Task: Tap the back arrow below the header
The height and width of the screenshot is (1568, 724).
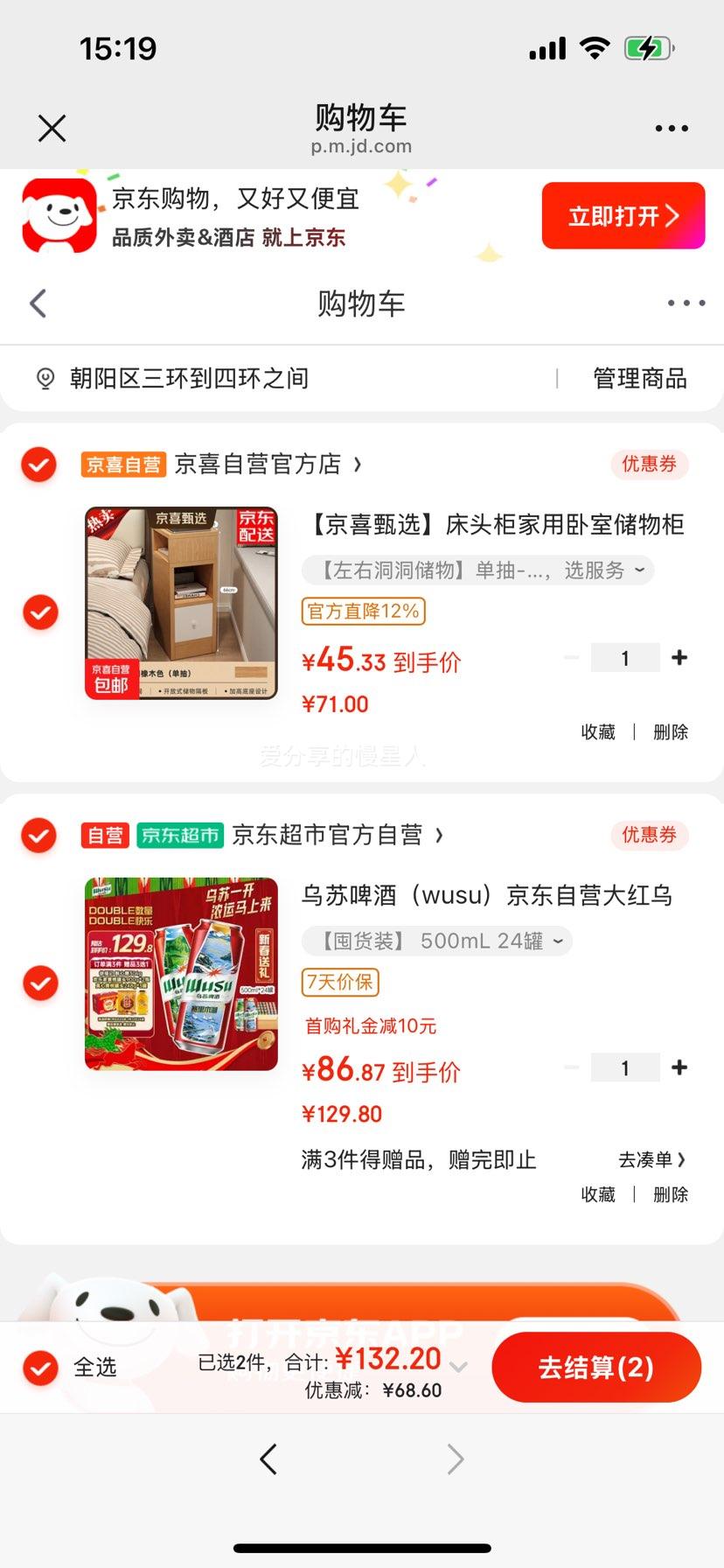Action: [37, 303]
